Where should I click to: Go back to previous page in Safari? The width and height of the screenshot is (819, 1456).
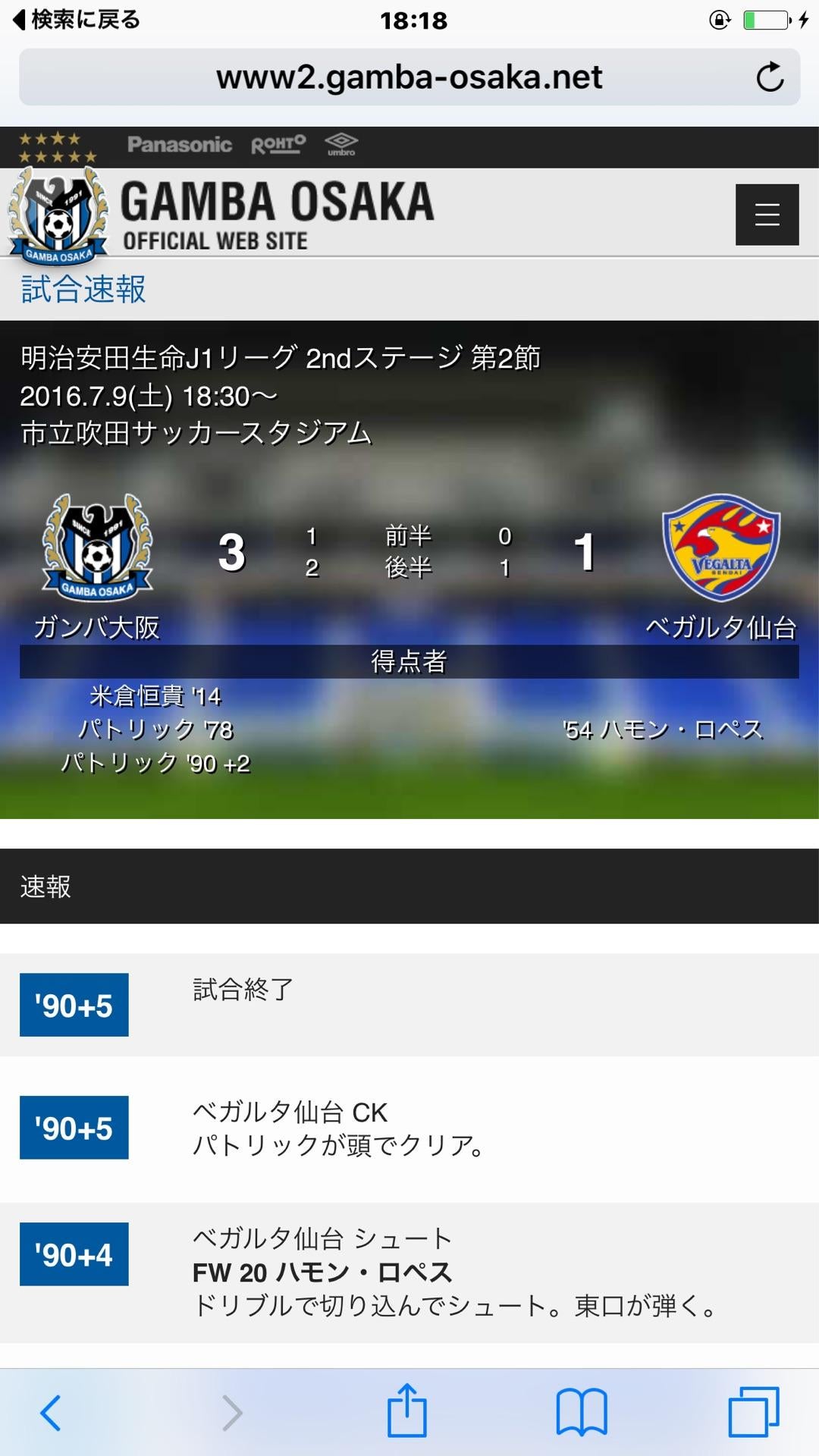51,1412
